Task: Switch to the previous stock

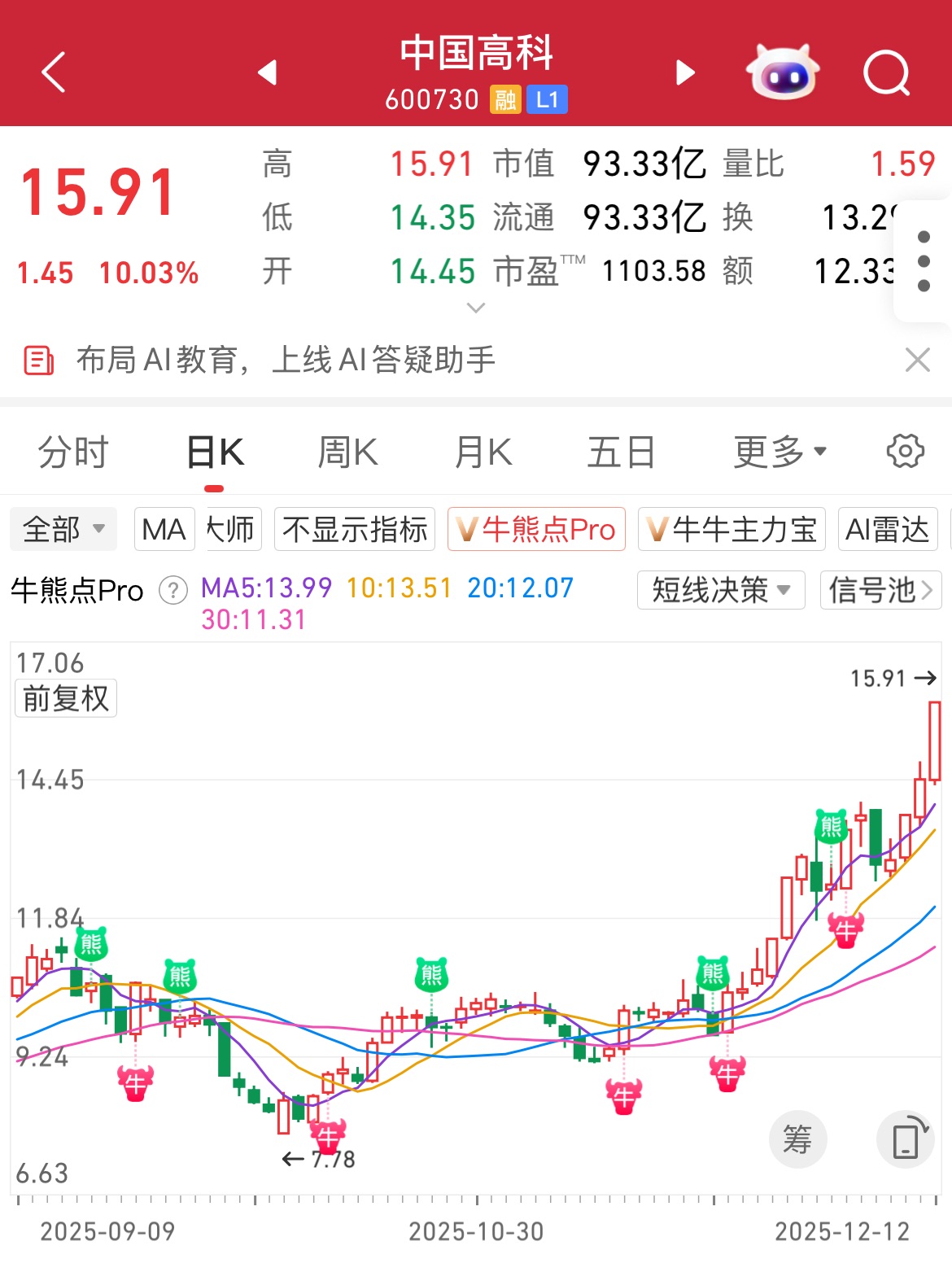Action: point(268,72)
